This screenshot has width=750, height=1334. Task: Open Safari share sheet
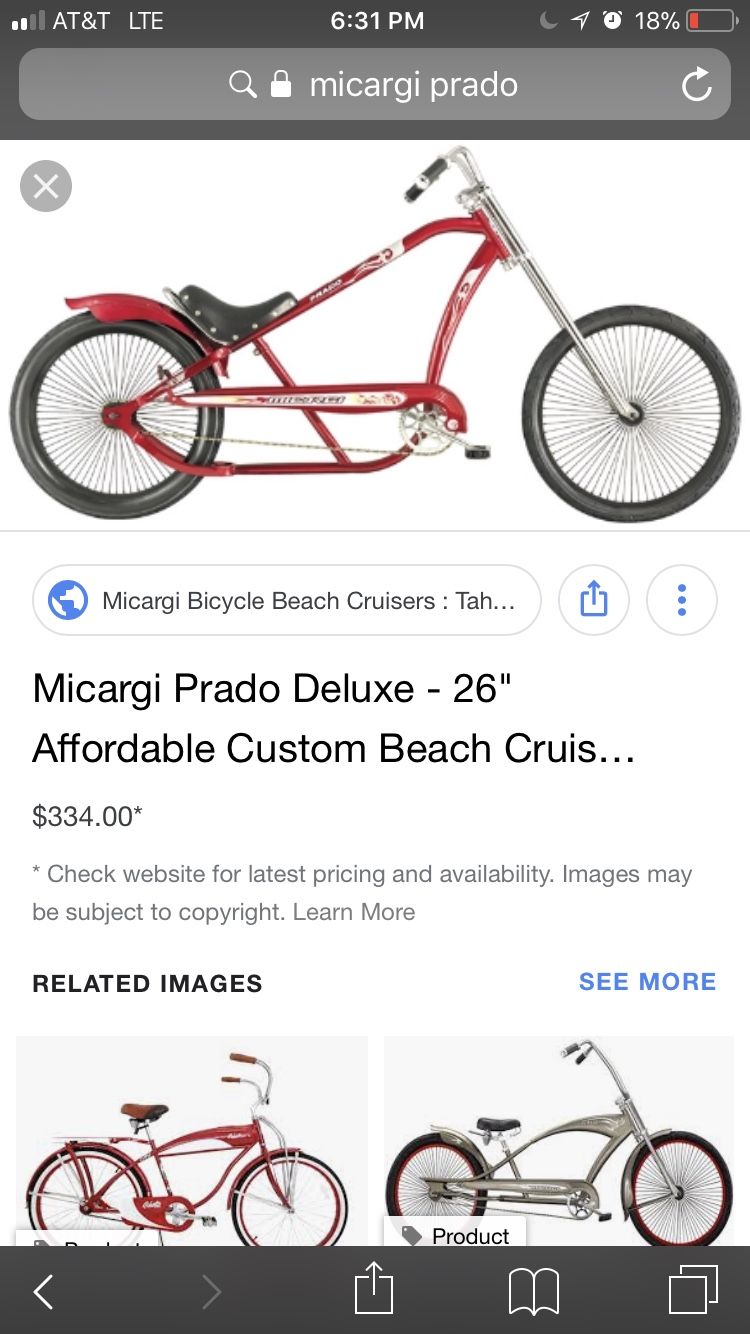point(375,1288)
